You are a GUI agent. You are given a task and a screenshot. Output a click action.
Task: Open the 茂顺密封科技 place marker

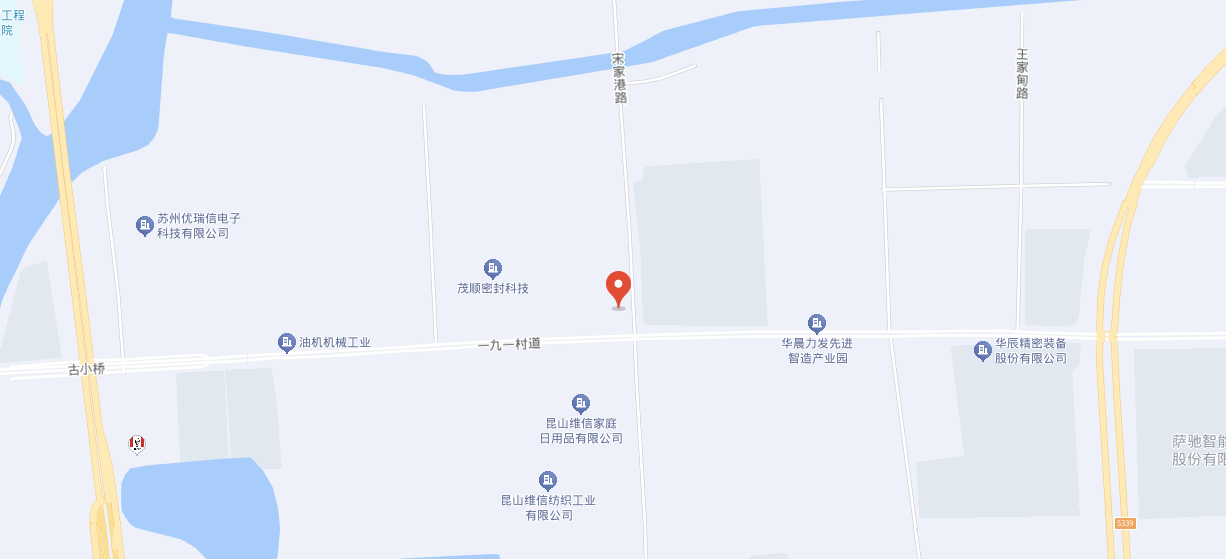point(493,268)
